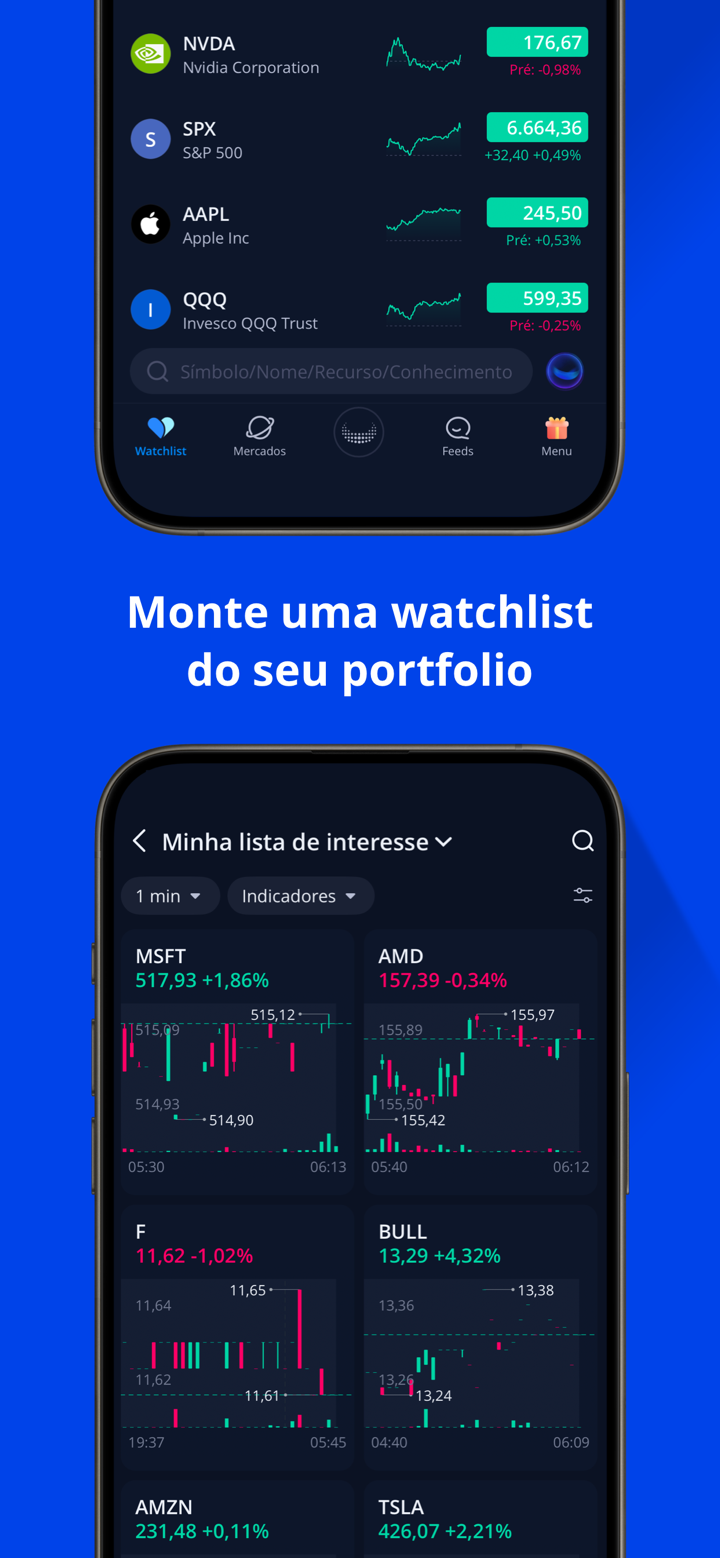
Task: Open the Feeds chat icon
Action: coord(457,428)
